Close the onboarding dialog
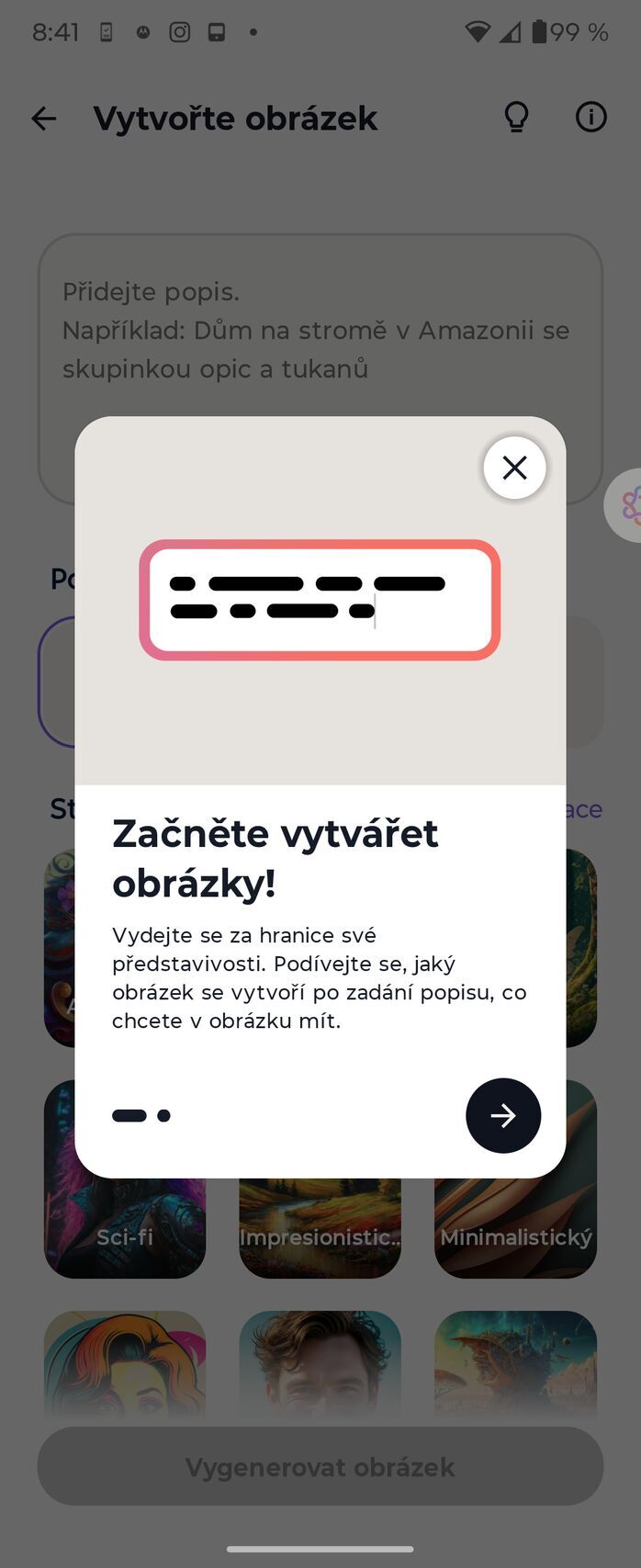641x1568 pixels. pyautogui.click(x=514, y=468)
